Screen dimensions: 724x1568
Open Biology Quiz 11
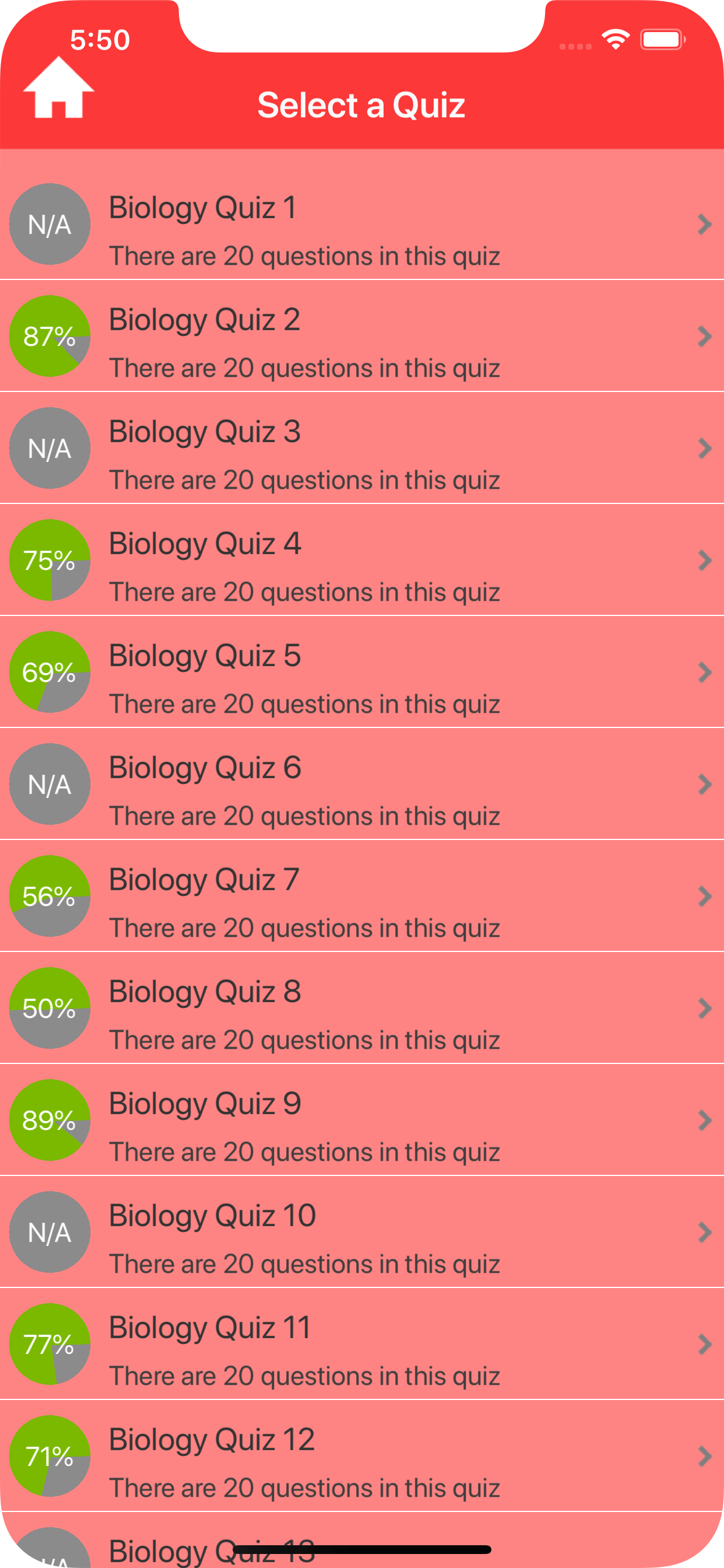(362, 1344)
